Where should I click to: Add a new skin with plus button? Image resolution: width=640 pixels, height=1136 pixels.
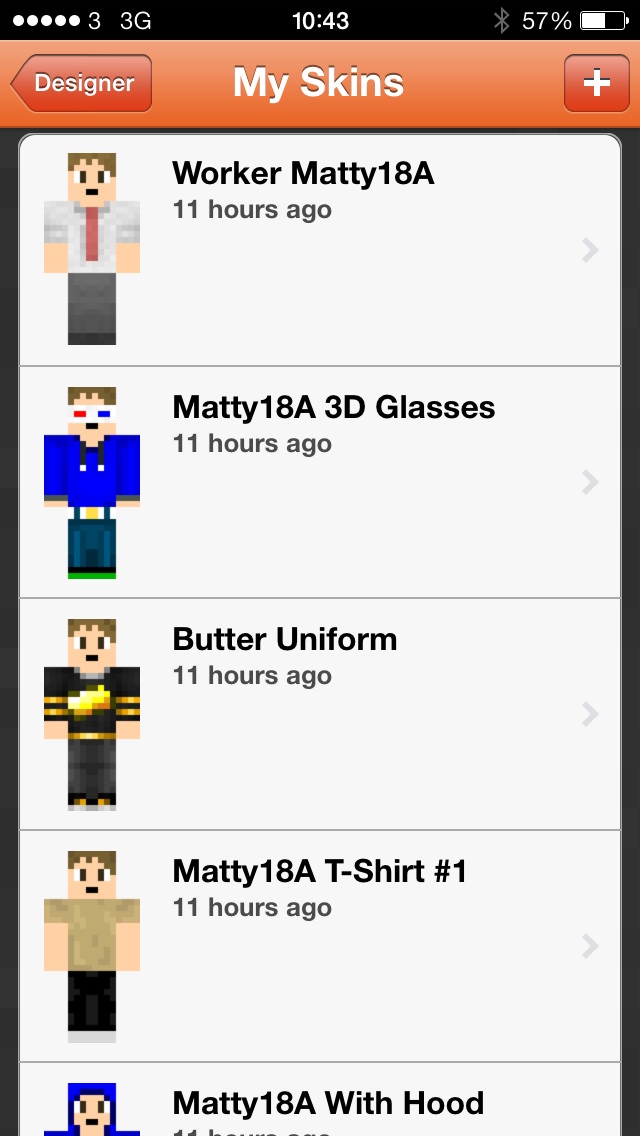[x=596, y=83]
